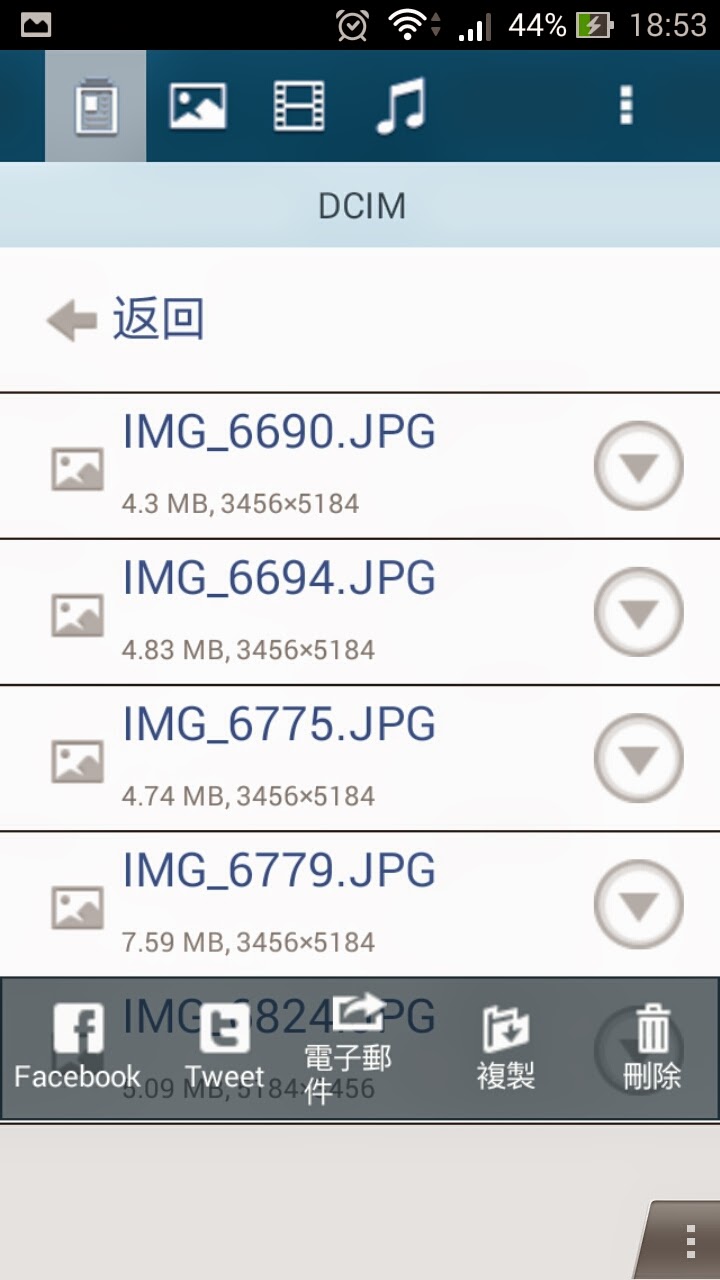Copy the file with 複製

point(505,1048)
